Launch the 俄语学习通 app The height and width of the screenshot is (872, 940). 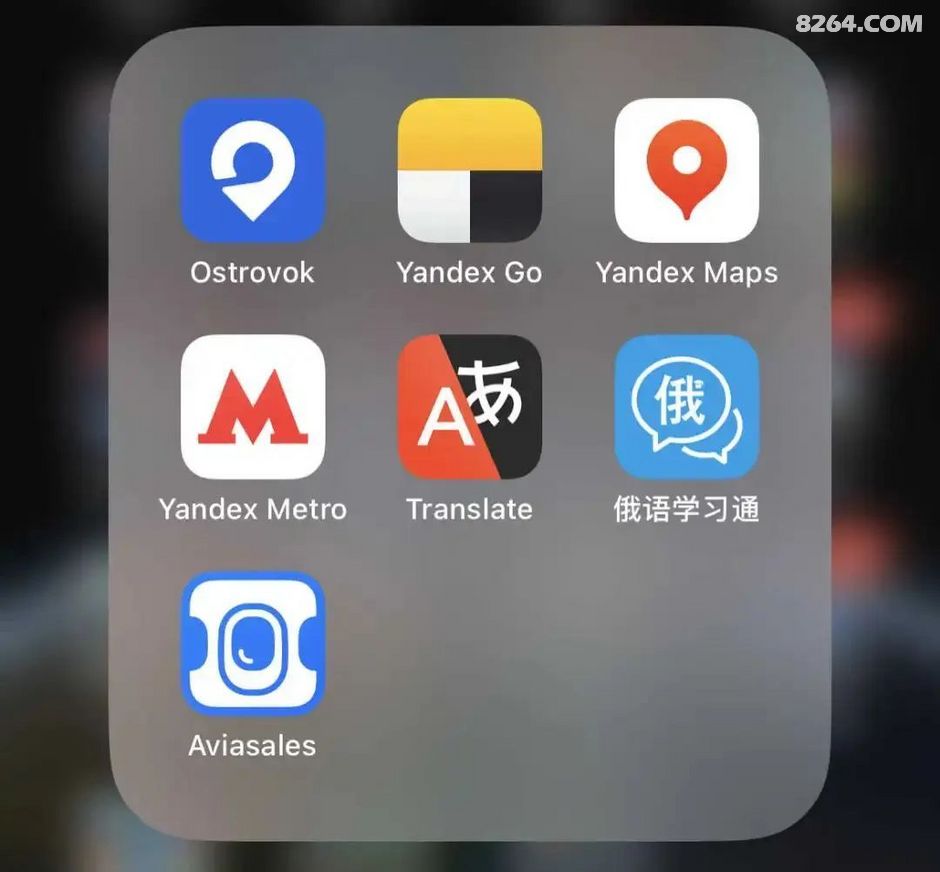coord(686,407)
